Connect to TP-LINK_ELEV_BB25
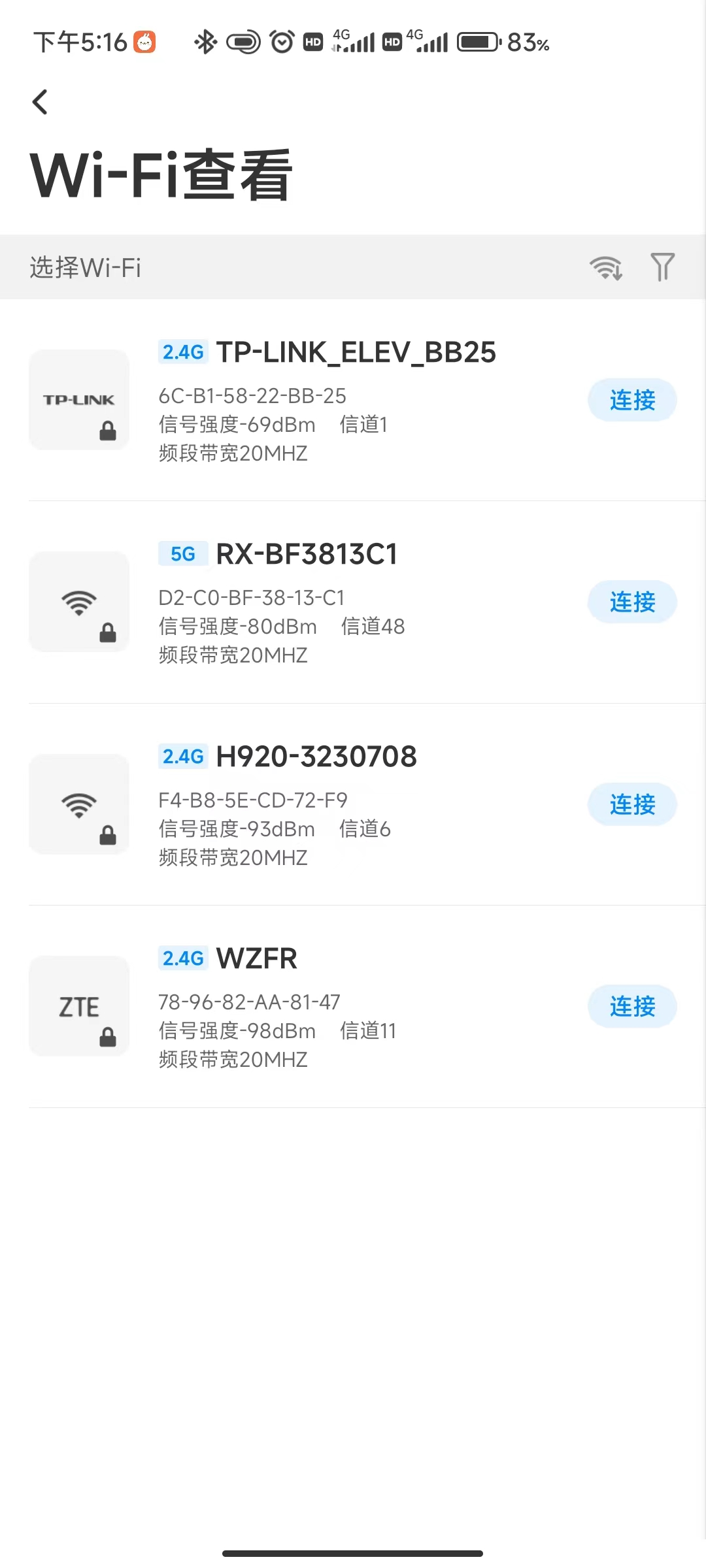This screenshot has height=1568, width=706. [x=631, y=400]
